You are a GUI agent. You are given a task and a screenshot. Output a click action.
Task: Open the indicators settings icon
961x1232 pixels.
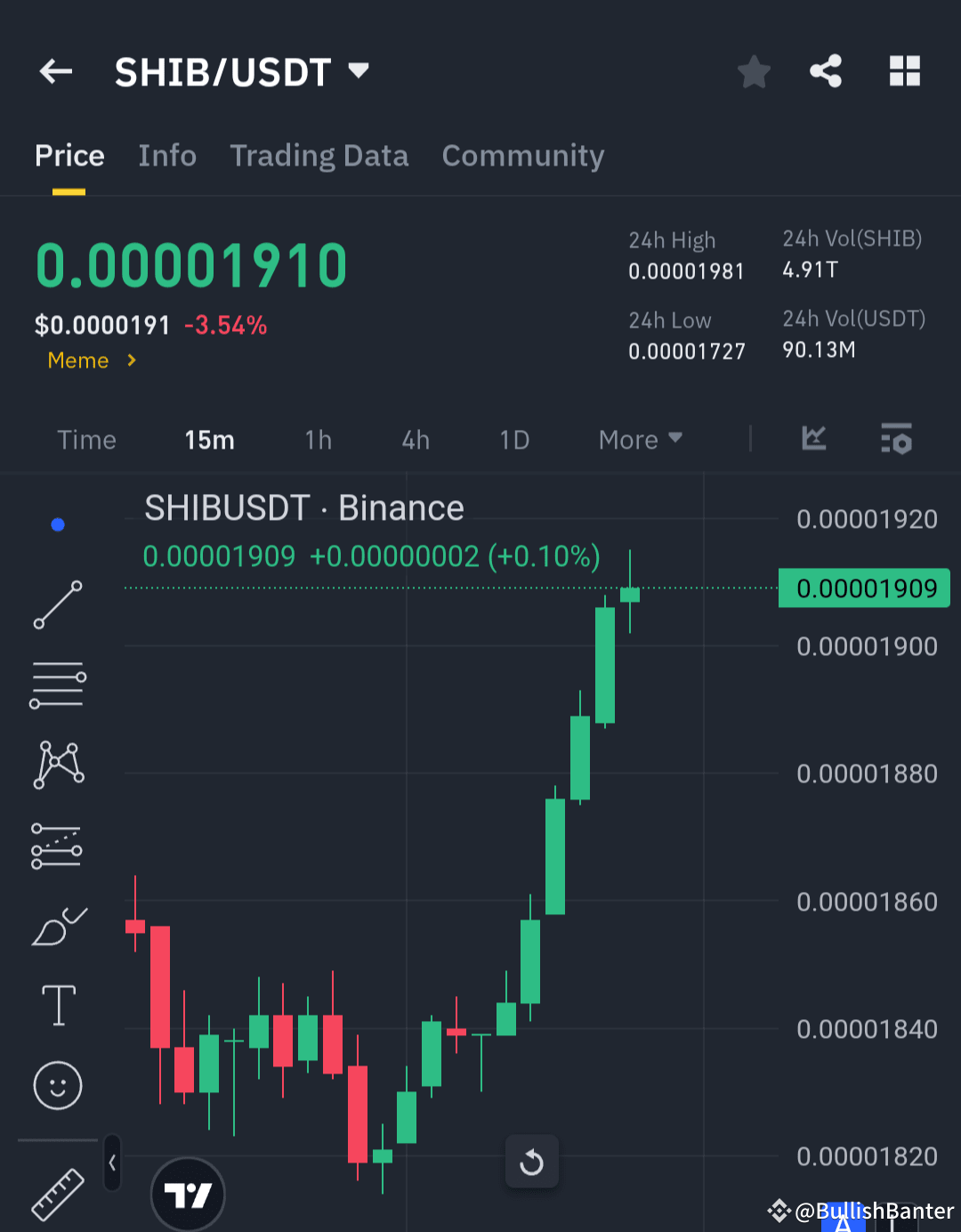click(x=896, y=439)
